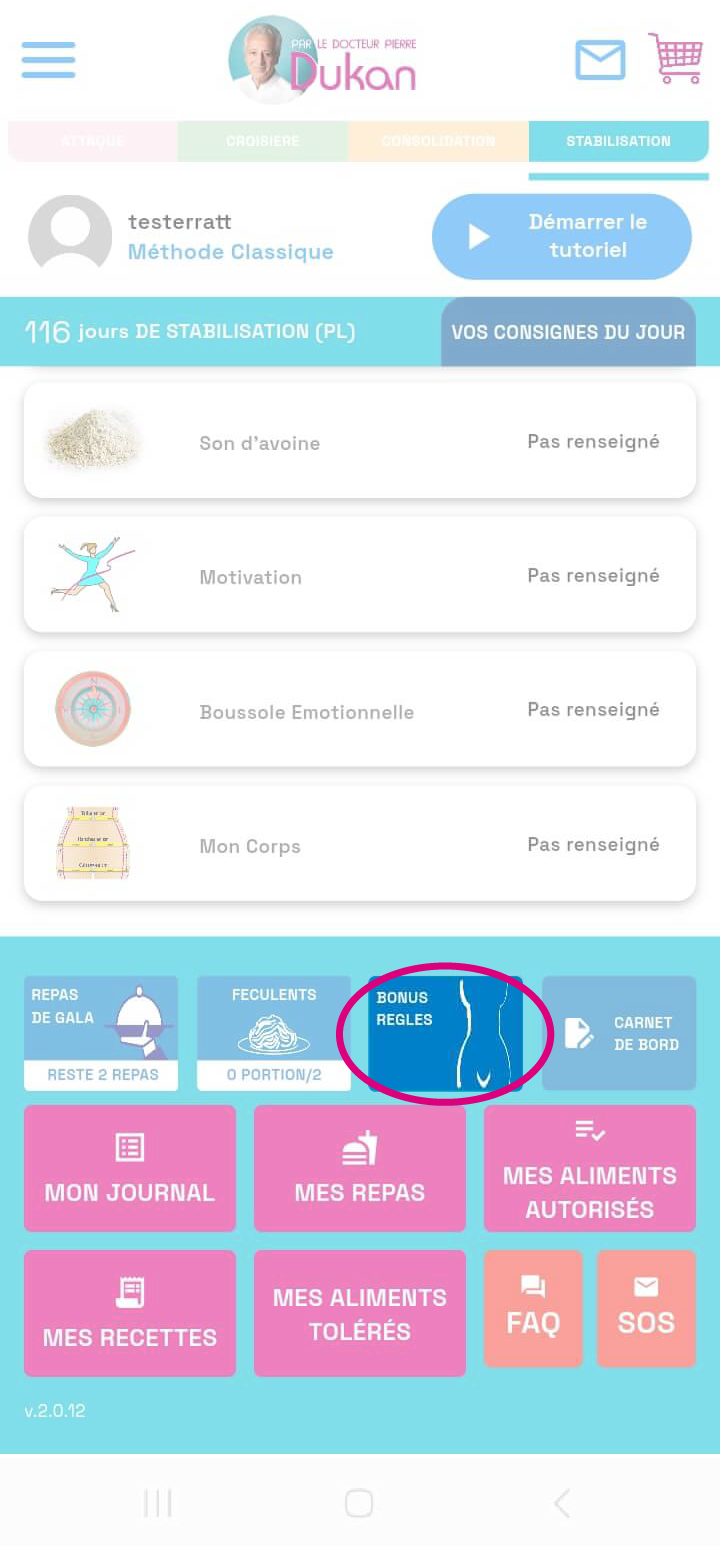Image resolution: width=720 pixels, height=1546 pixels.
Task: Go to Mon Journal
Action: tap(130, 1168)
